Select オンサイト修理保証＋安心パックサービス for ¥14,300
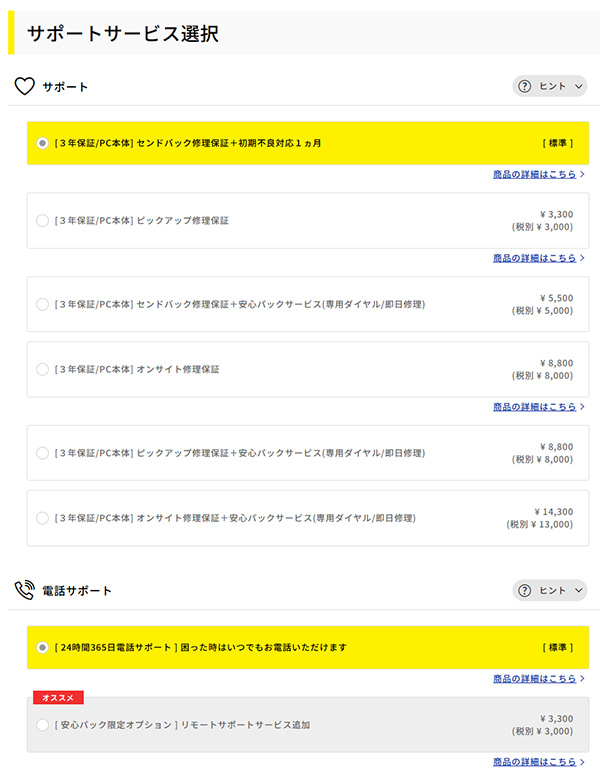The image size is (600, 775). pyautogui.click(x=42, y=518)
